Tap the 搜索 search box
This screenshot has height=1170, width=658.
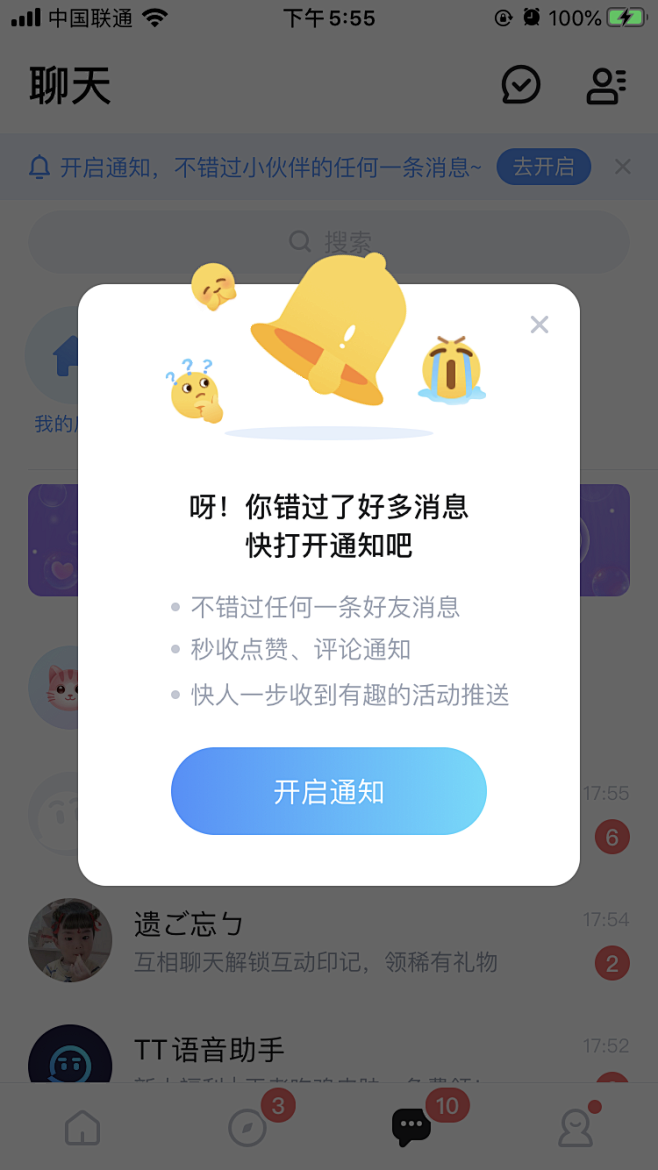point(328,242)
